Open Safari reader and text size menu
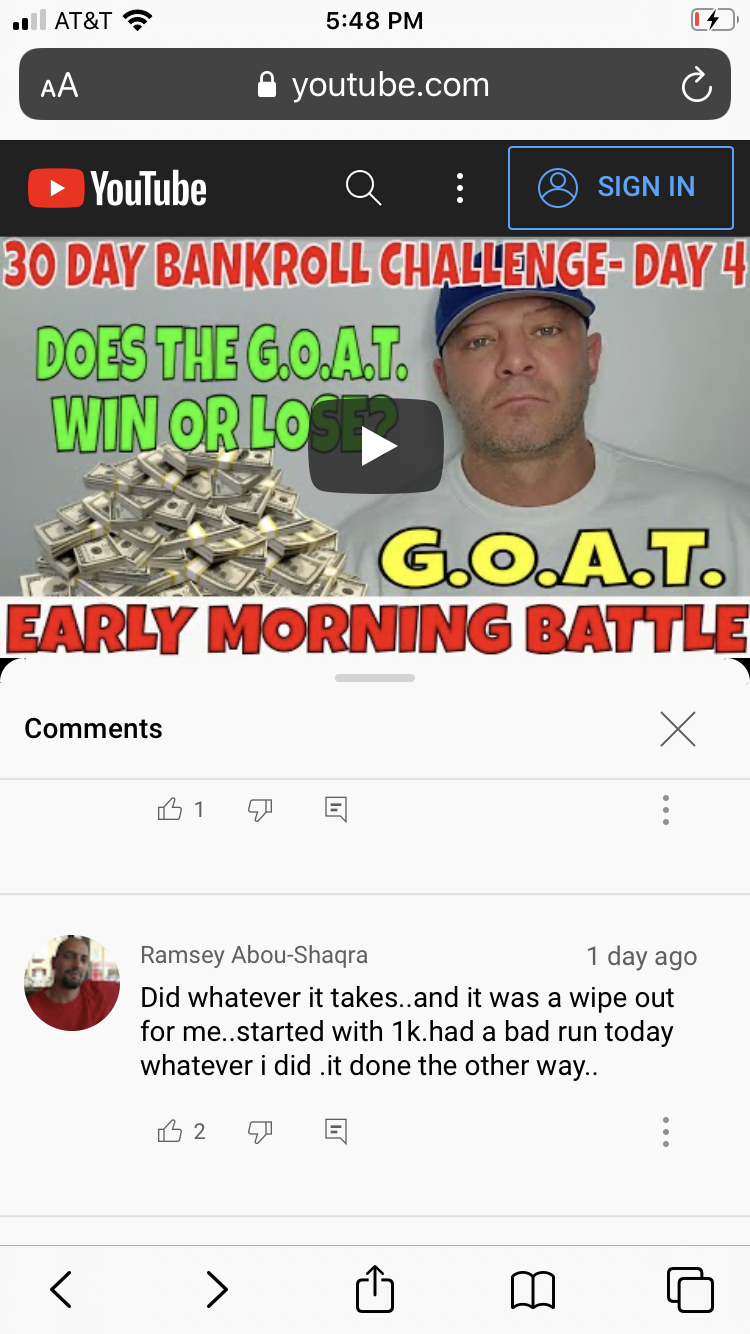750x1334 pixels. pos(59,85)
